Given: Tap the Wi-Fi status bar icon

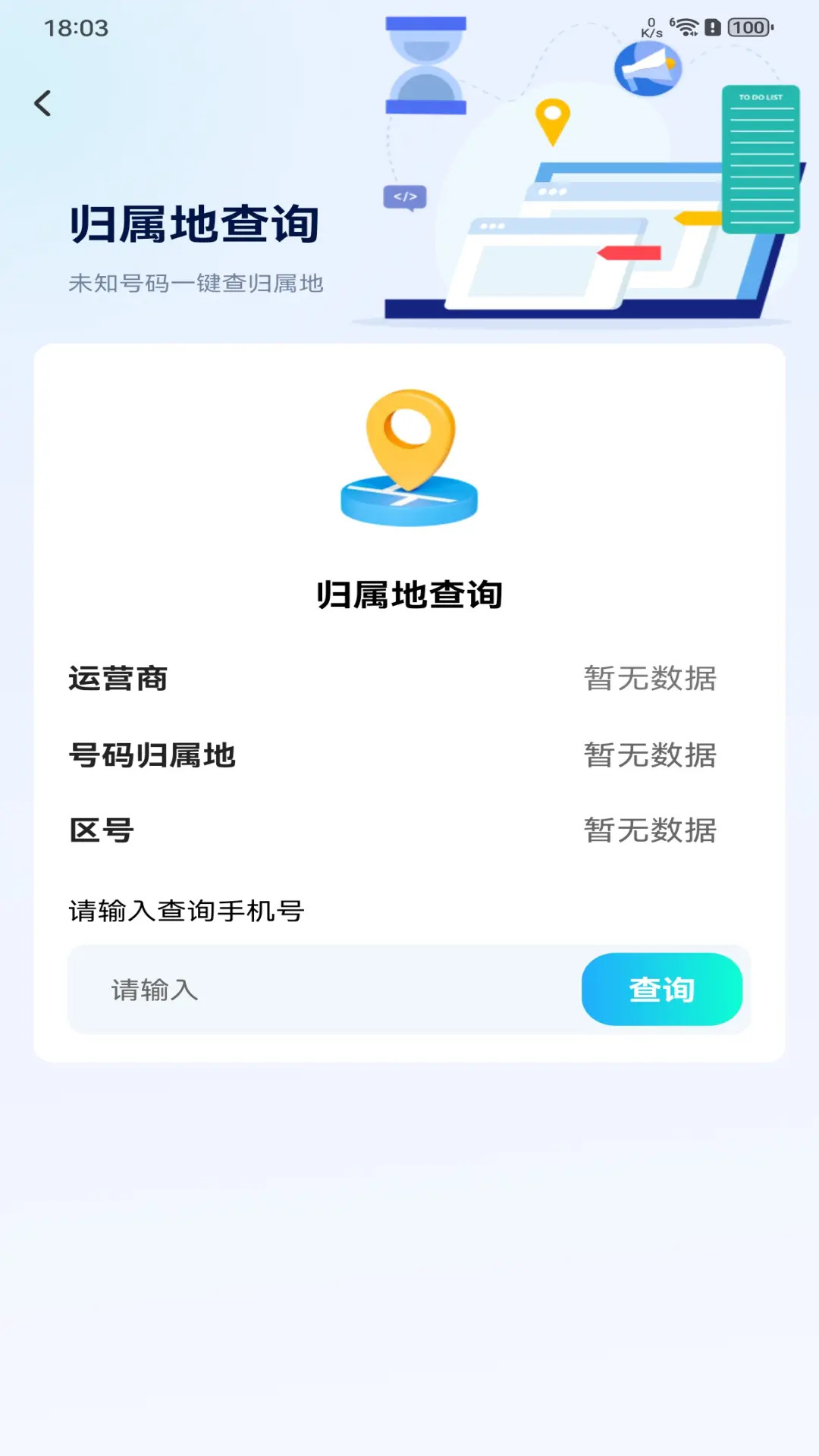Looking at the screenshot, I should click(685, 27).
